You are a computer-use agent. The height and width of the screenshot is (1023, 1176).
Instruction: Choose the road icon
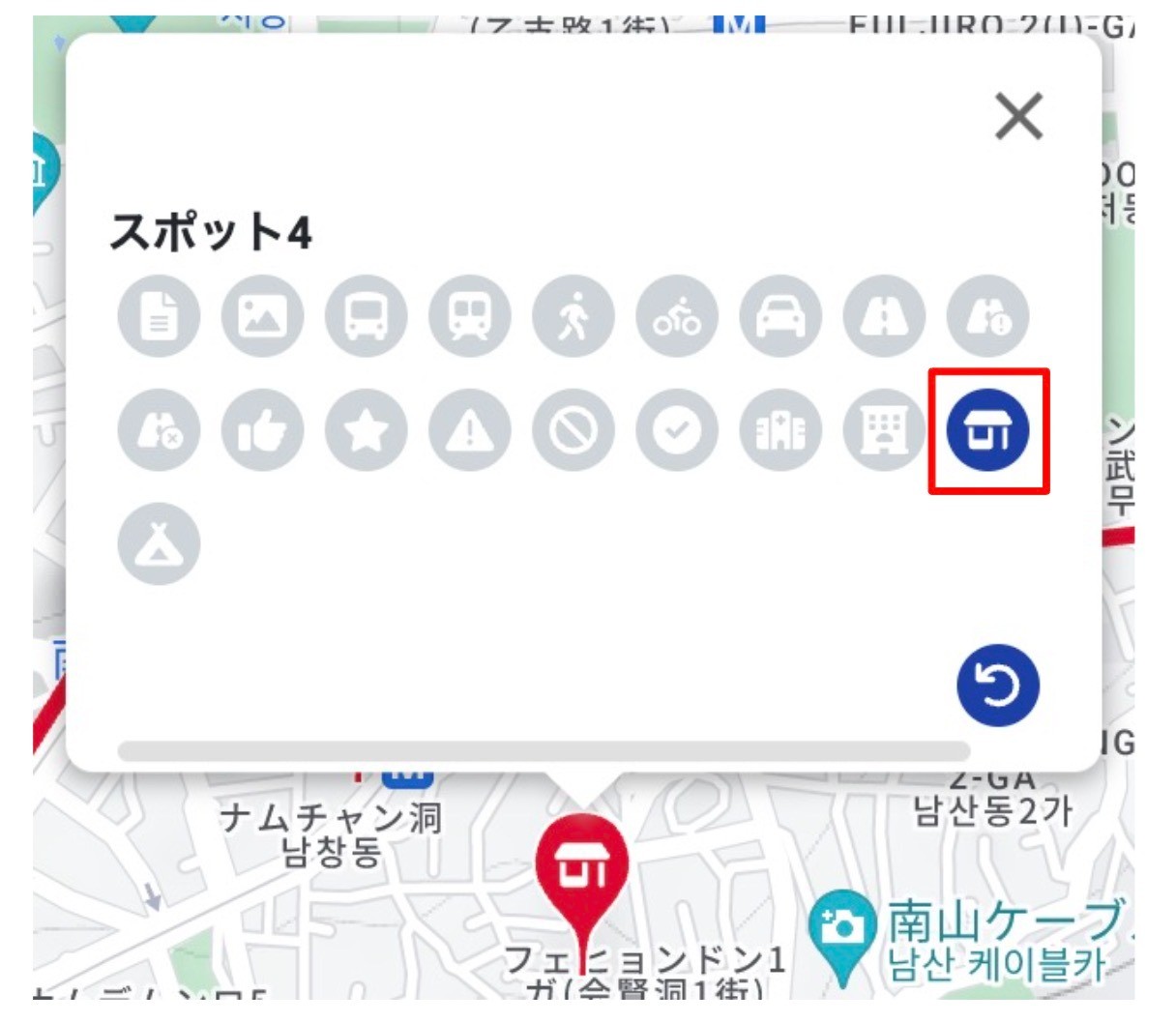(884, 316)
